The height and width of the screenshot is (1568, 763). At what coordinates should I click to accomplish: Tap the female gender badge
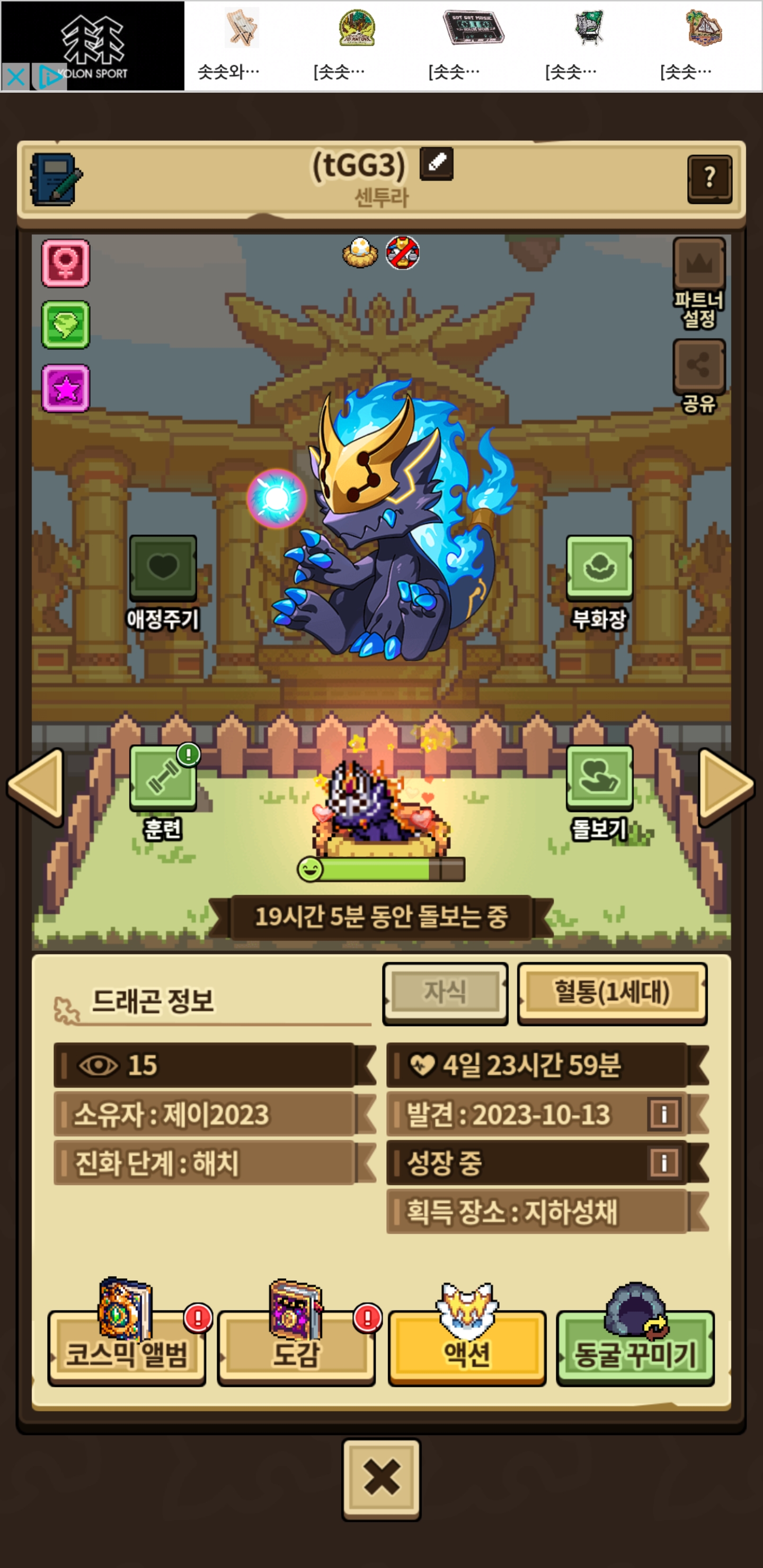[66, 263]
